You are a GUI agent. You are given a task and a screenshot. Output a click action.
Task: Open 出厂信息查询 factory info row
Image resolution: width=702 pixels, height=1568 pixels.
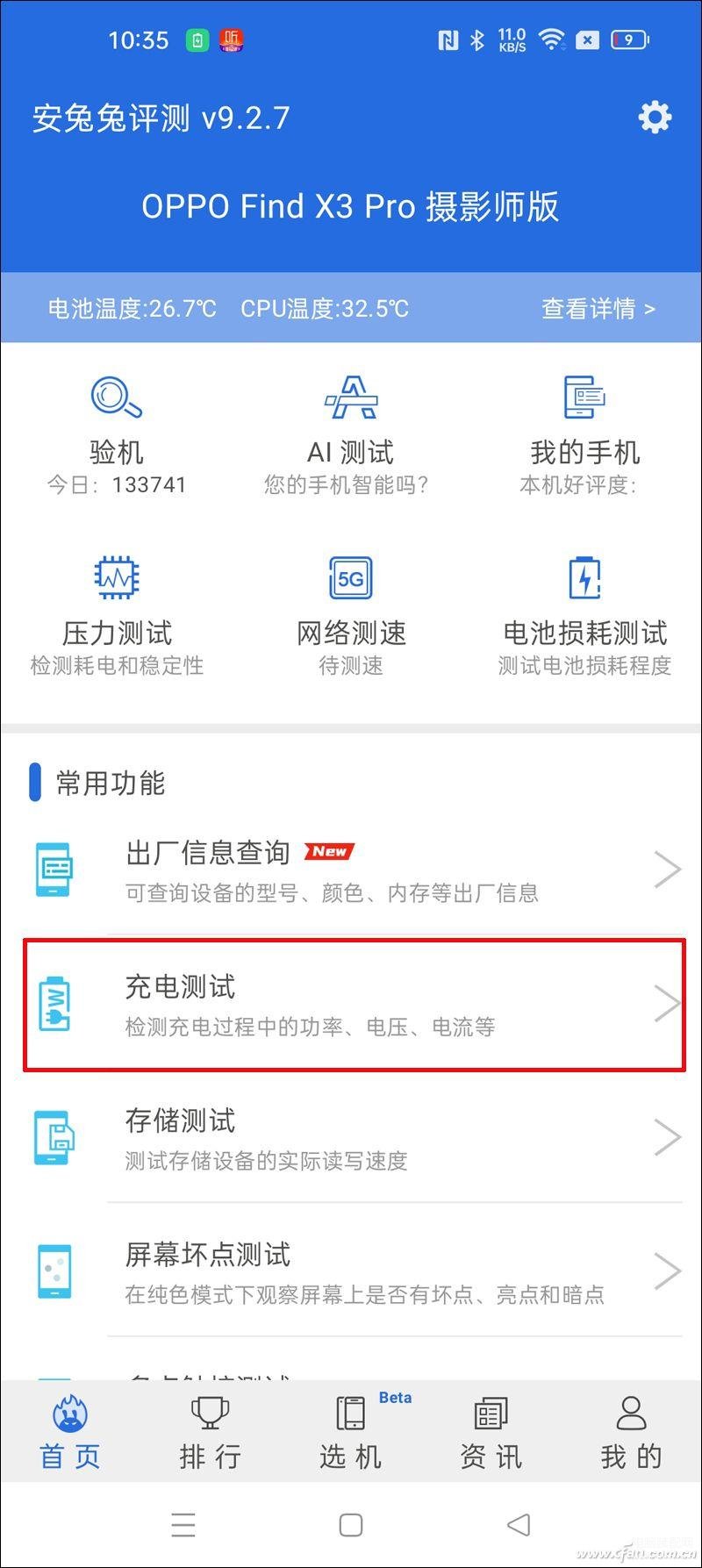coord(351,870)
